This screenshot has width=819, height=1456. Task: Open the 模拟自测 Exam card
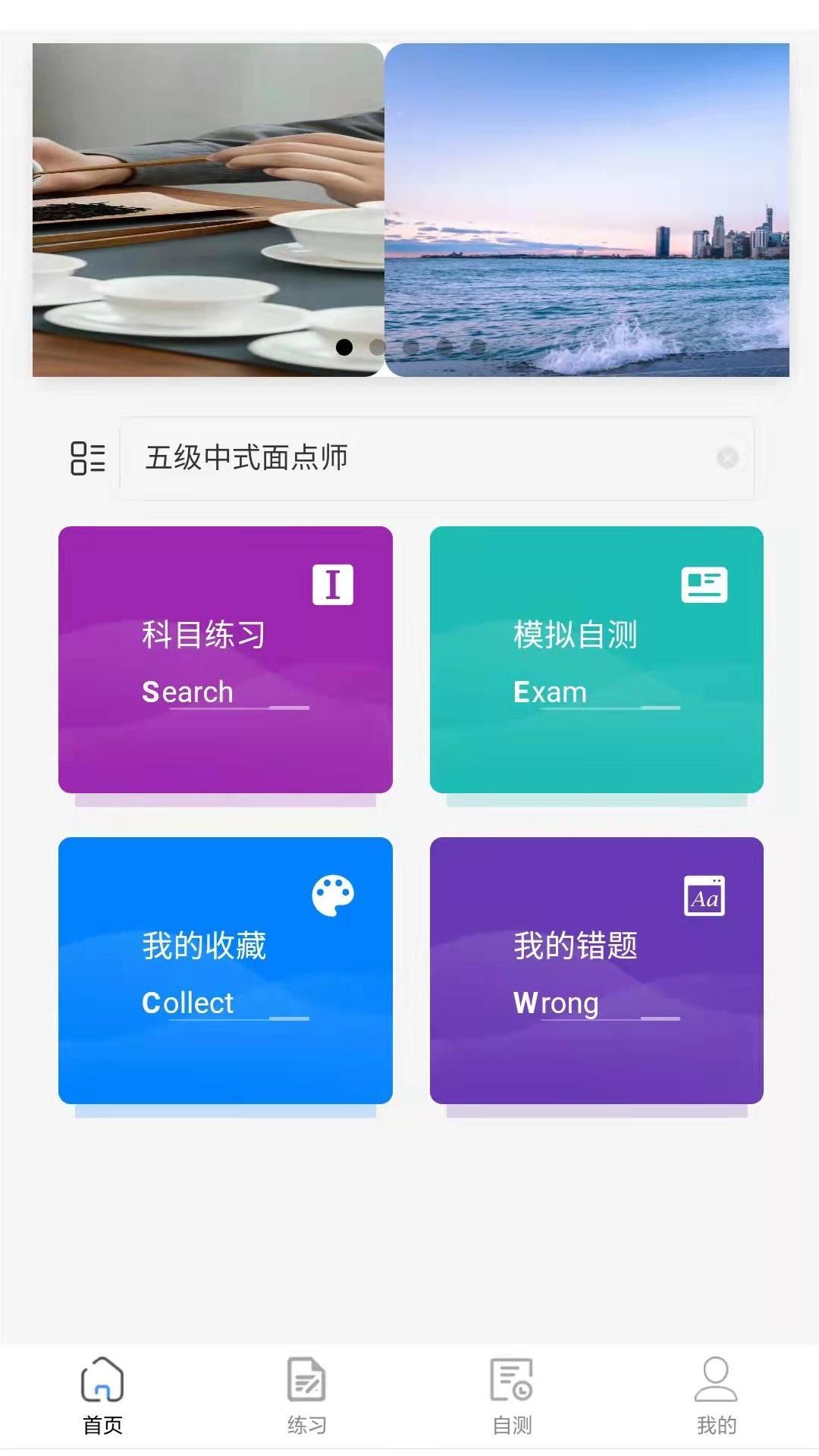point(598,660)
